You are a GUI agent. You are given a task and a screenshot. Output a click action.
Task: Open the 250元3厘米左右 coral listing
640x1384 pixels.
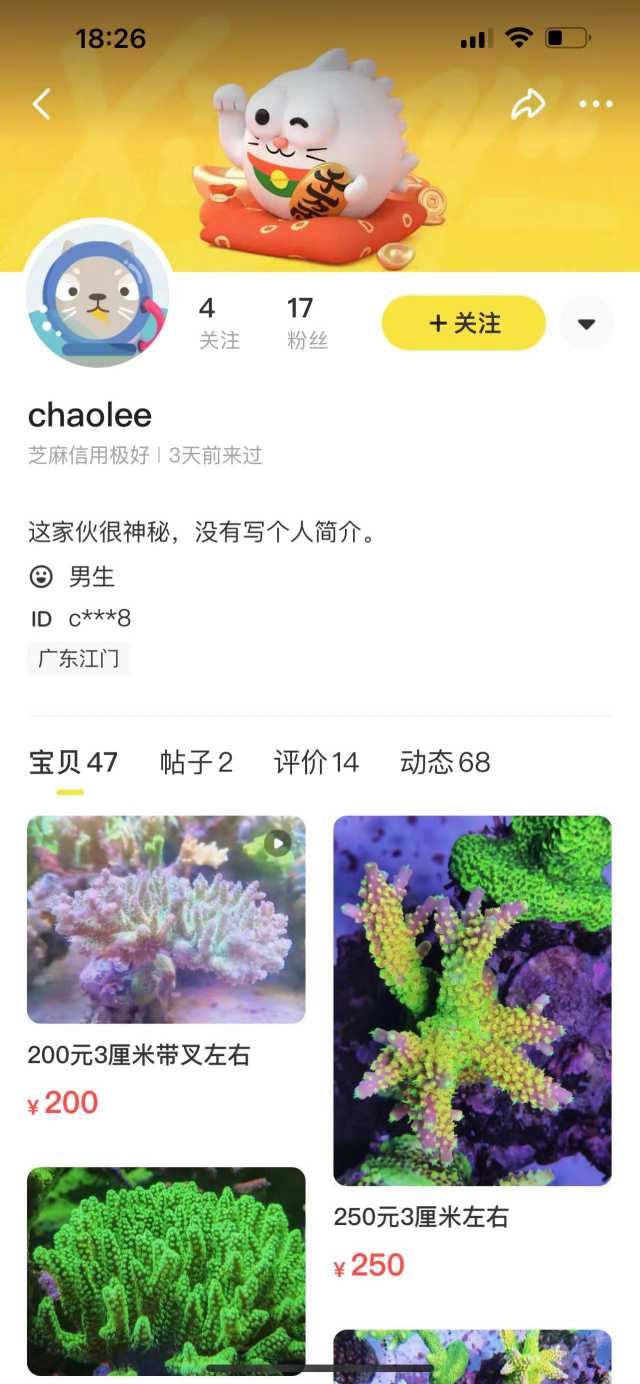pyautogui.click(x=472, y=1000)
